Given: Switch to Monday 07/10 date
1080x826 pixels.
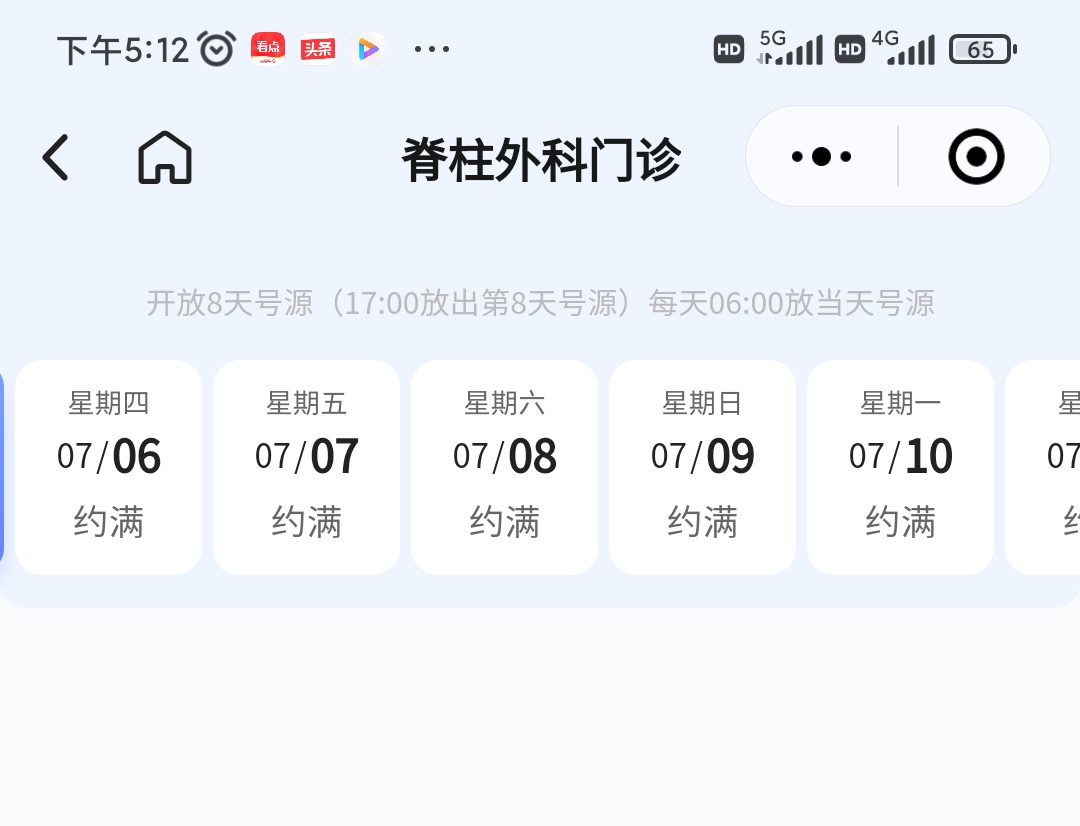Looking at the screenshot, I should 901,467.
